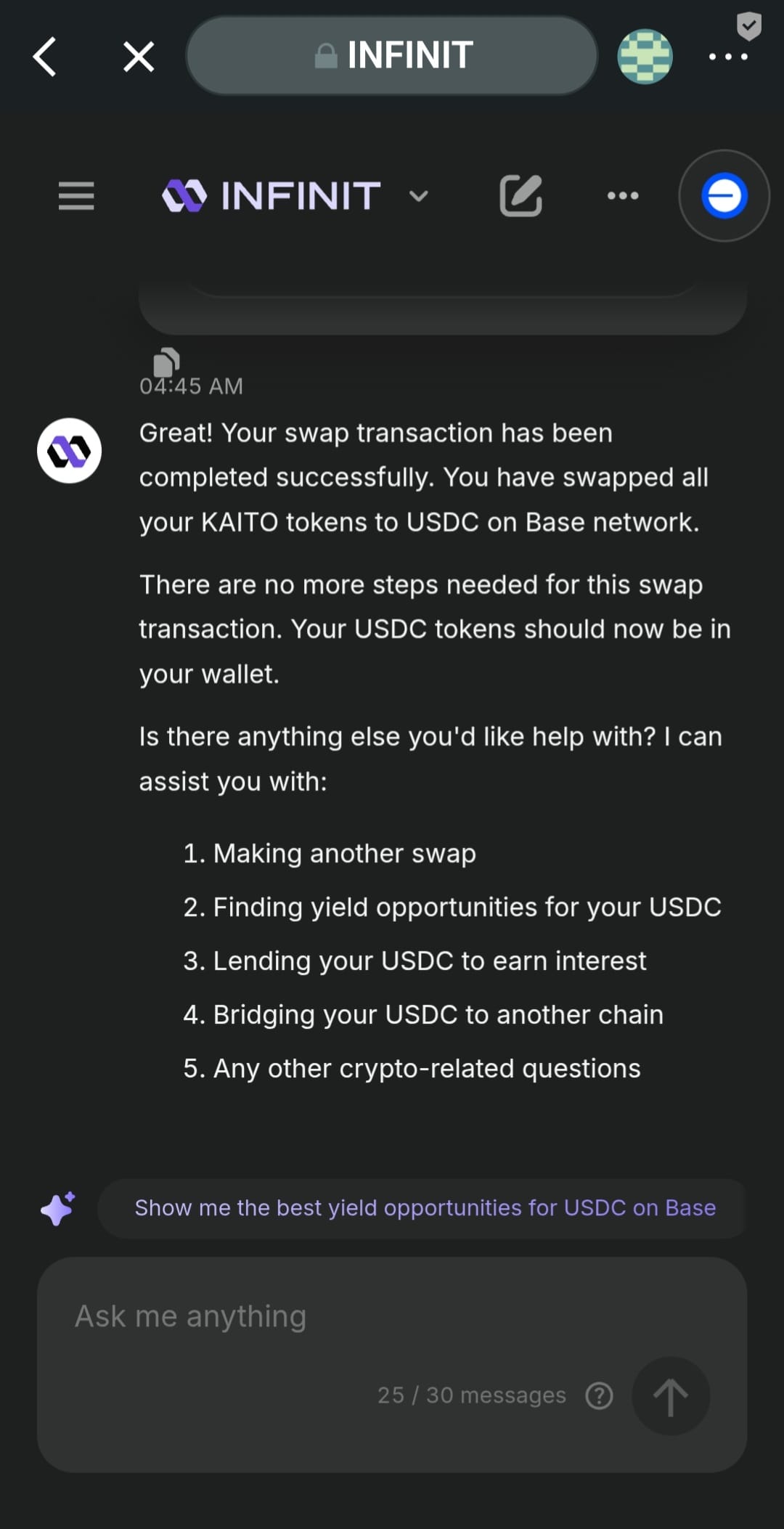Viewport: 784px width, 1529px height.
Task: Focus the Ask me anything field
Action: tap(327, 1317)
